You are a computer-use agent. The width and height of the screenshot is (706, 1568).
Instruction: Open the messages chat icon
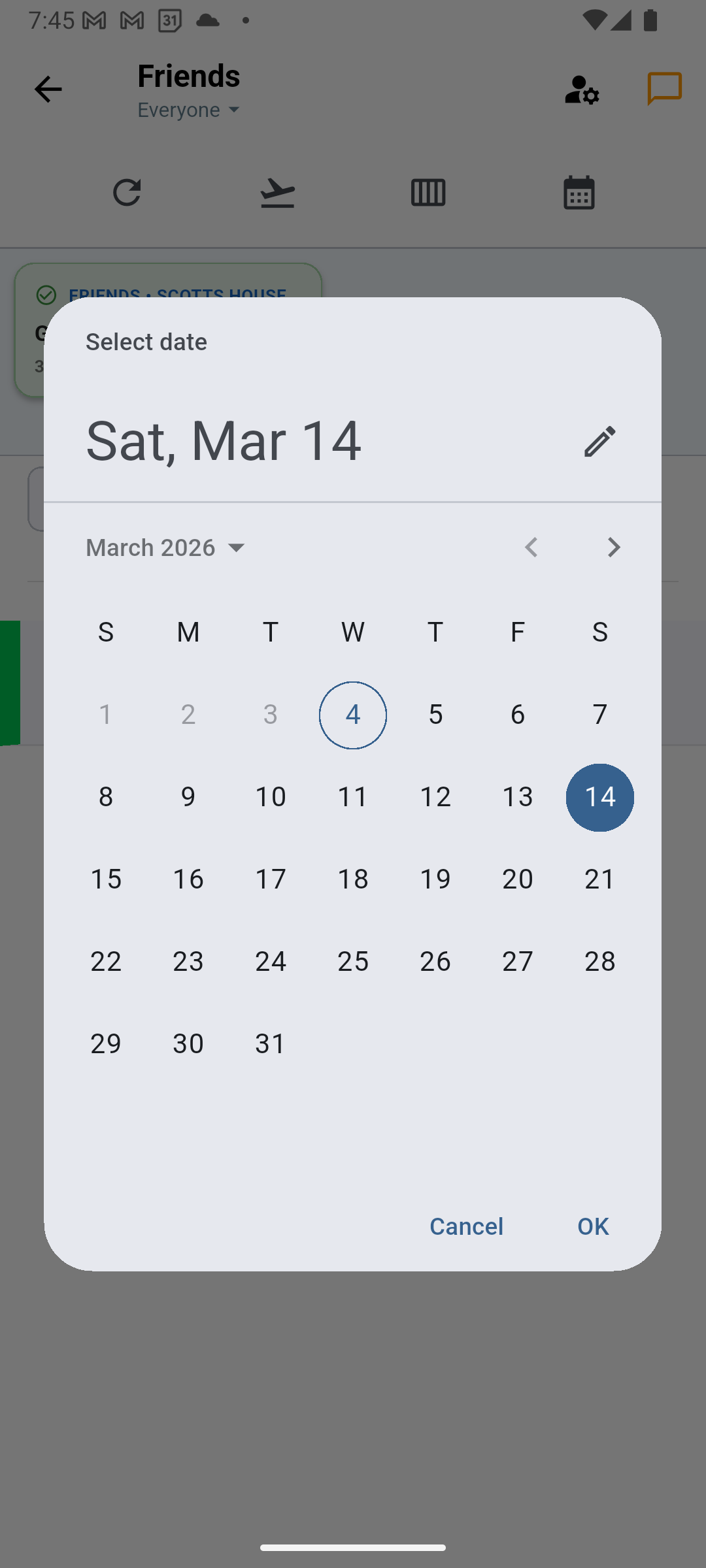665,90
